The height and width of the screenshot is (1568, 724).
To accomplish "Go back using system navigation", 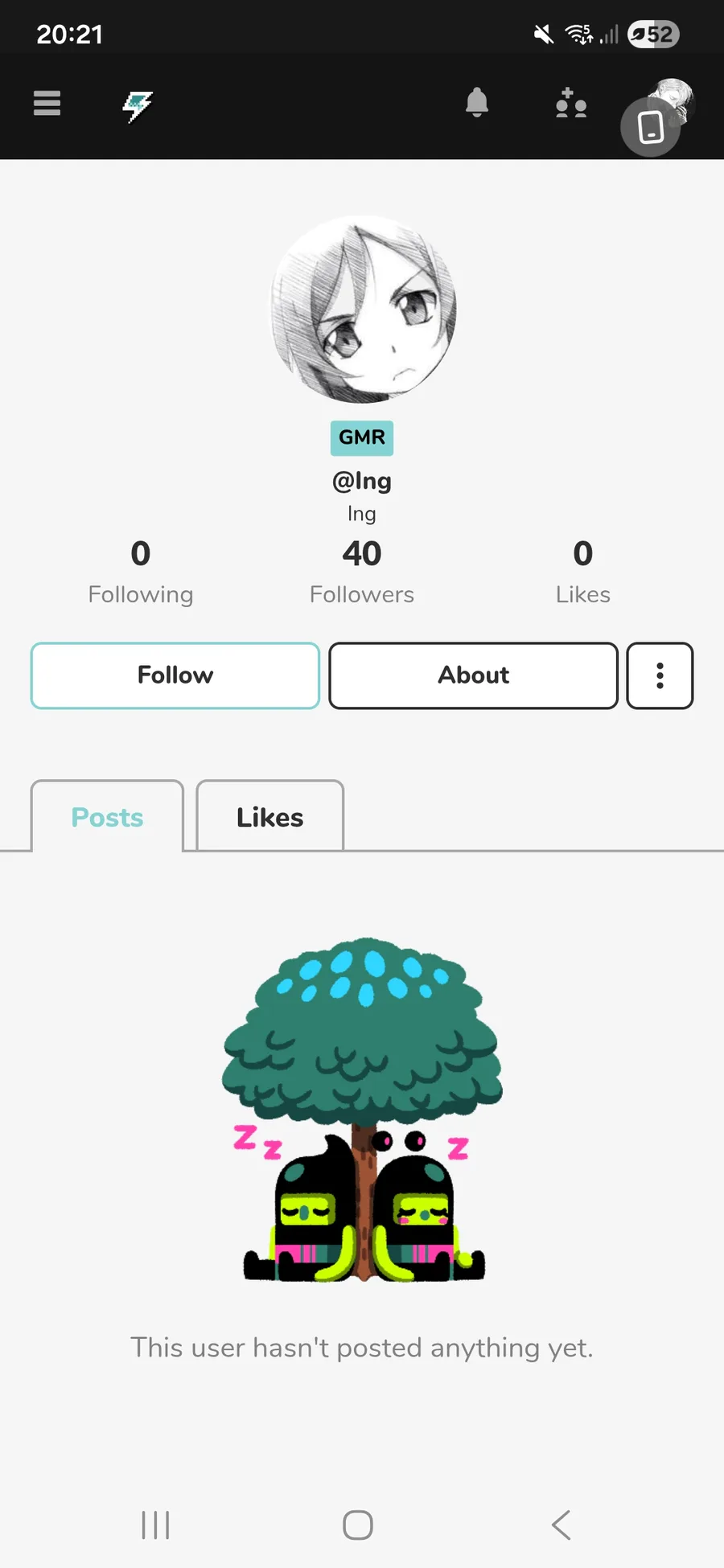I will coord(561,1525).
